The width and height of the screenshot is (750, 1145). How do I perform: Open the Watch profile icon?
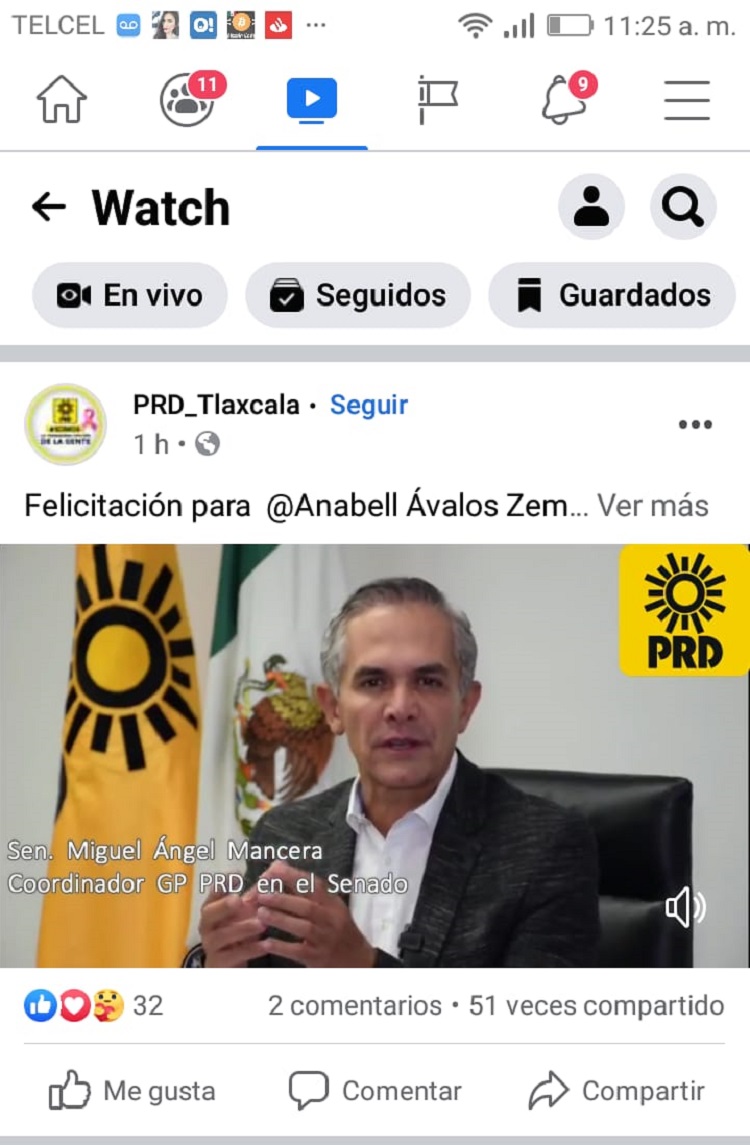pos(591,207)
